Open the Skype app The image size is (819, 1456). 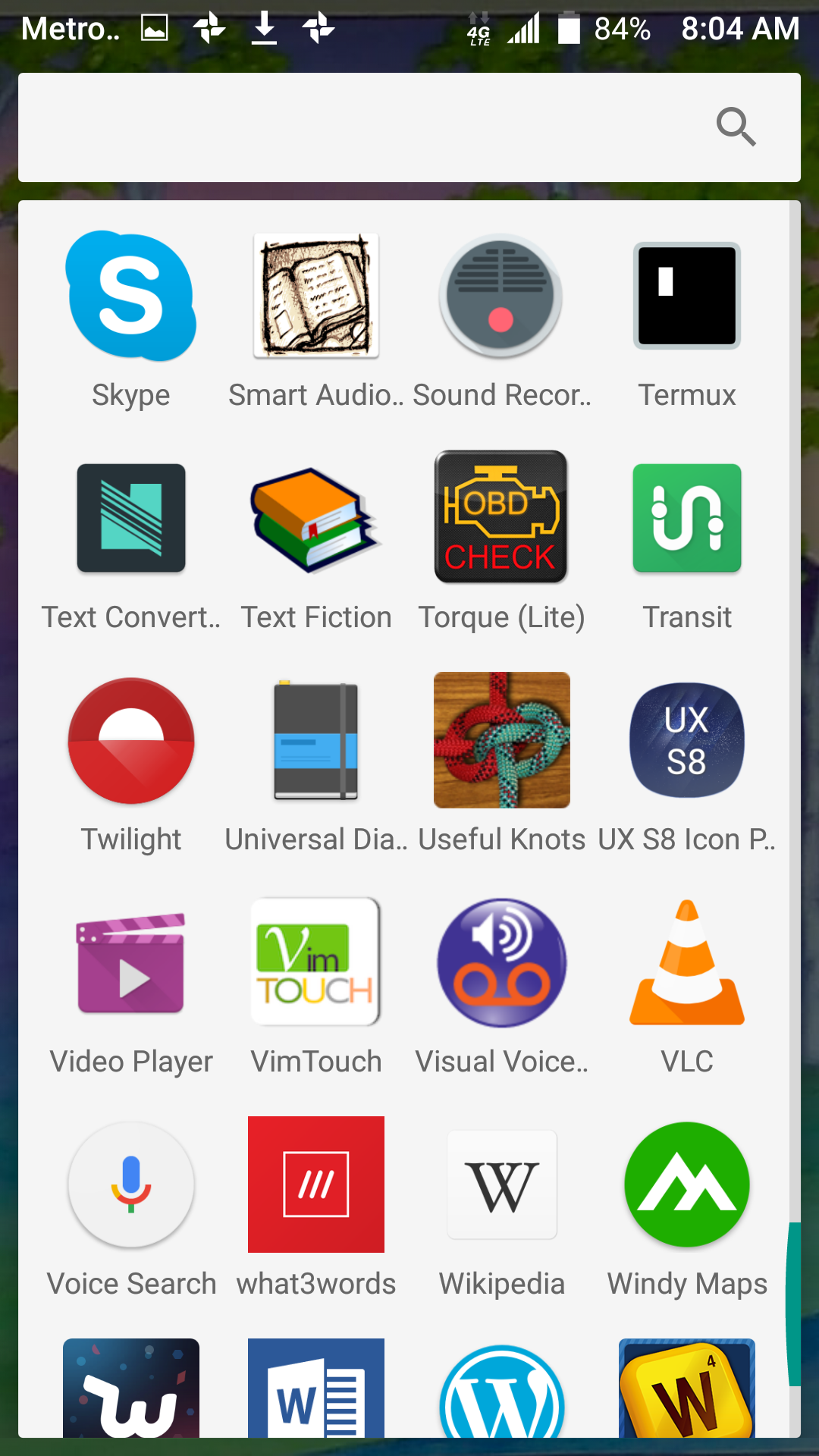click(x=131, y=296)
